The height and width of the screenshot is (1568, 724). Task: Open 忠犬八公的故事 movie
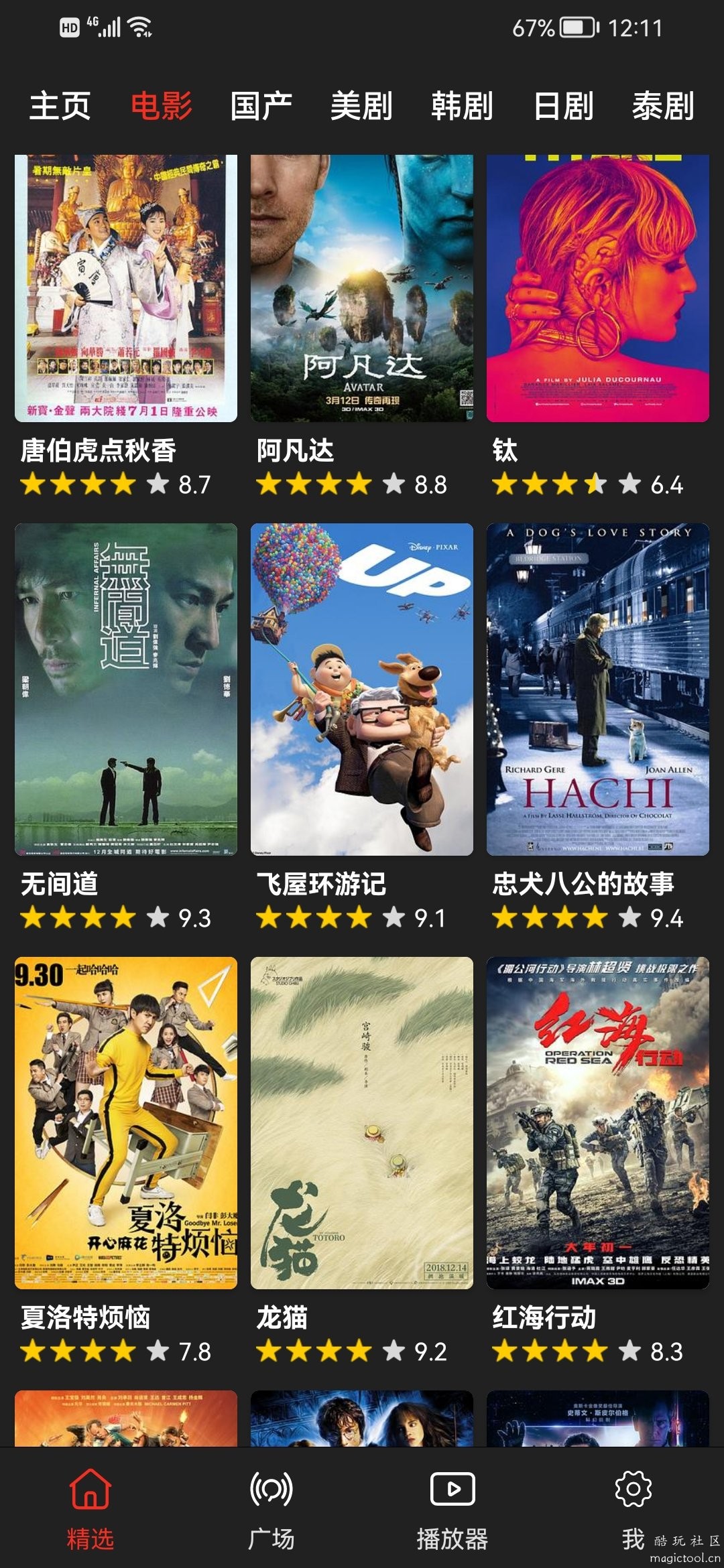pyautogui.click(x=598, y=689)
